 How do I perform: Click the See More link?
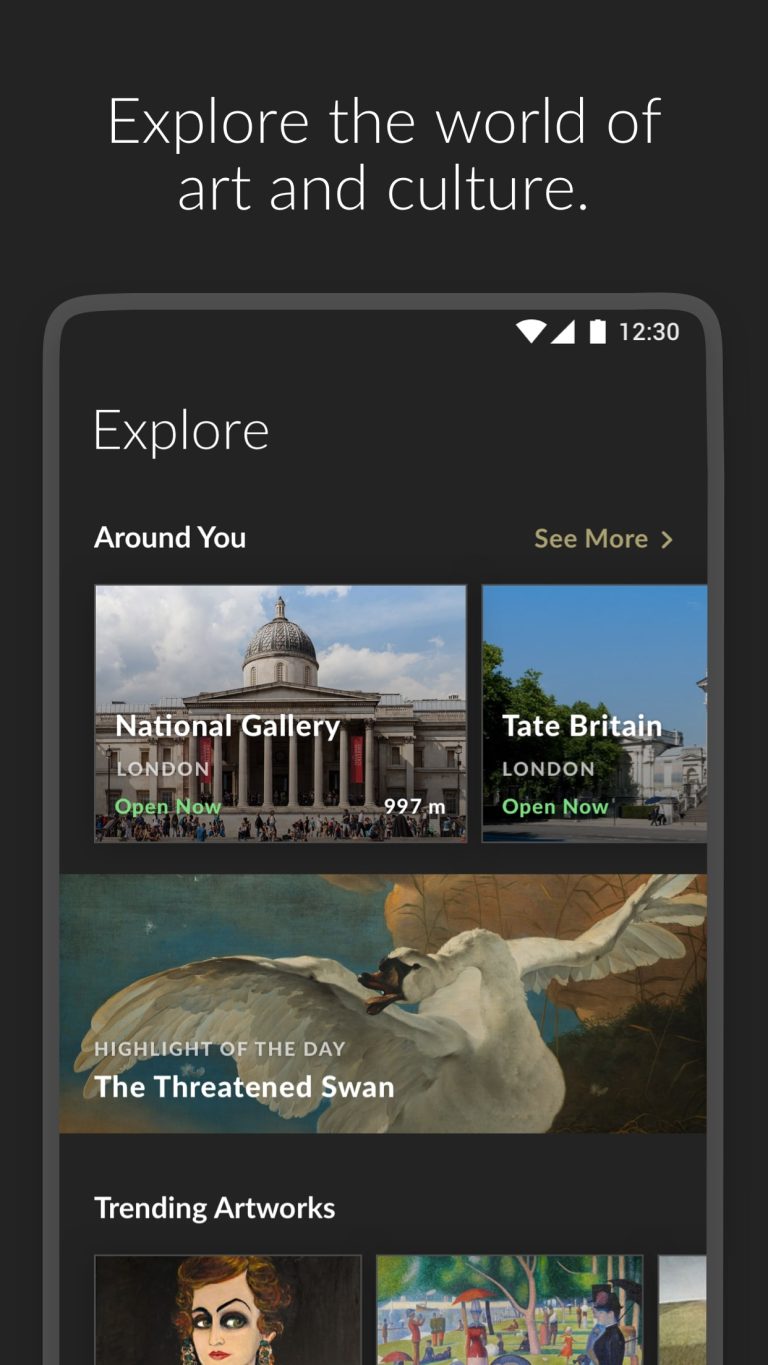(591, 538)
